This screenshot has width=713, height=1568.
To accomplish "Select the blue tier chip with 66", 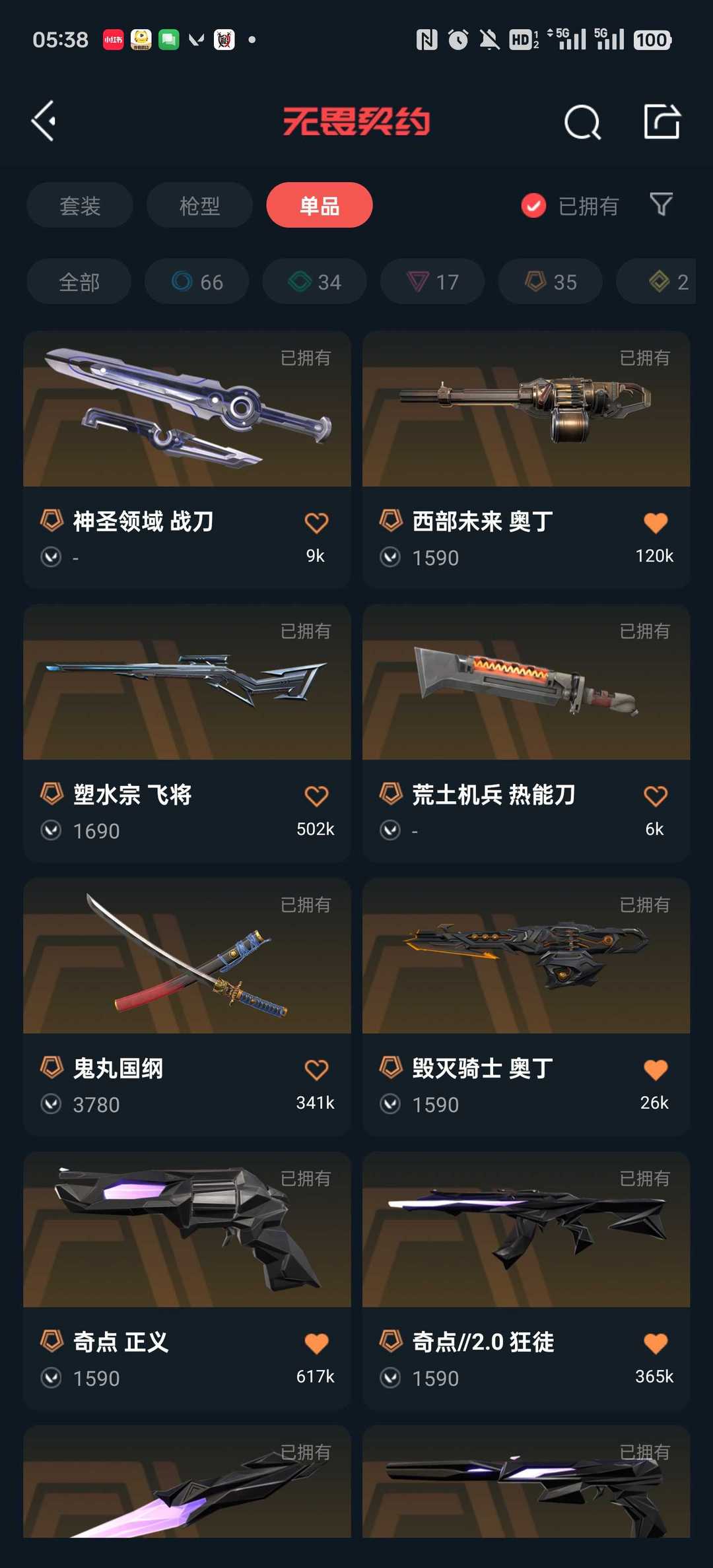I will point(197,282).
